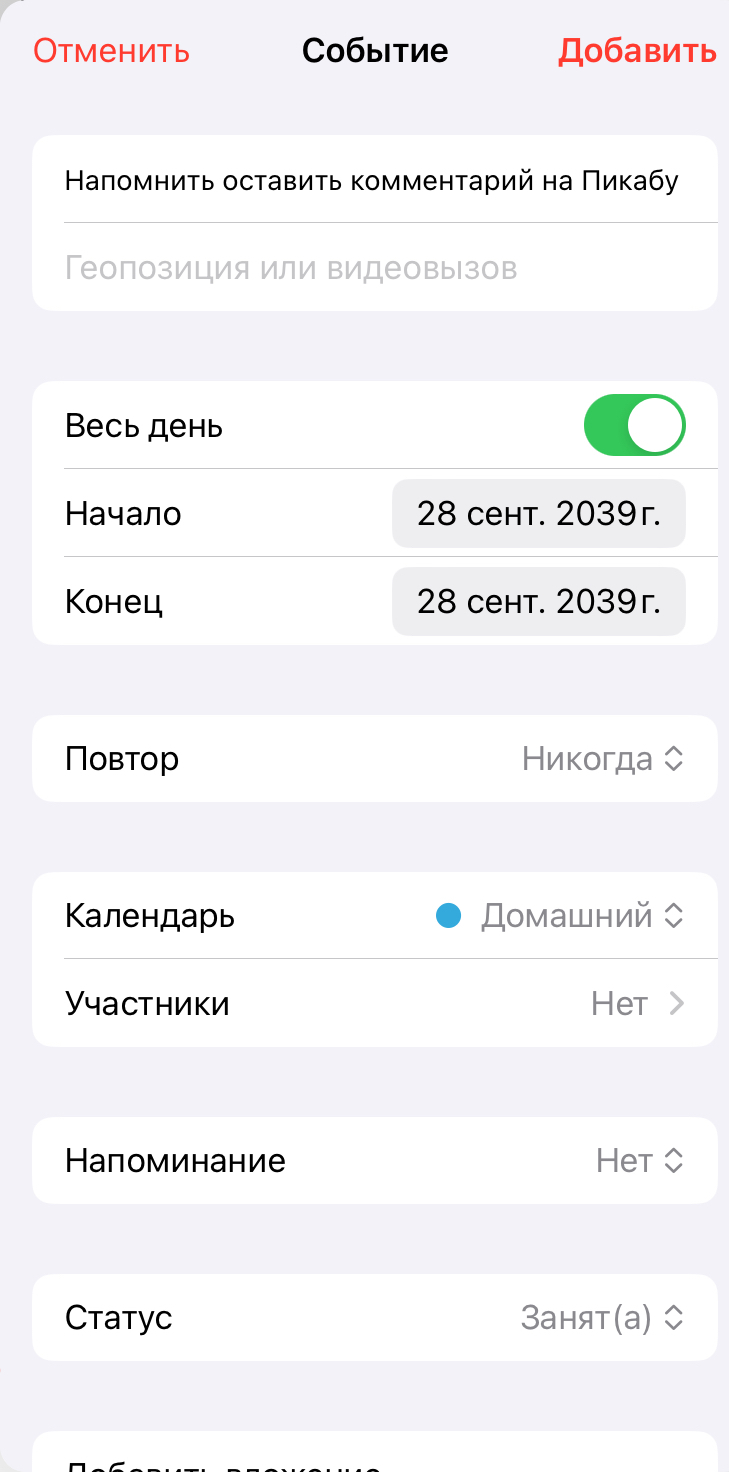Edit the event title field
This screenshot has width=729, height=1472.
point(372,181)
